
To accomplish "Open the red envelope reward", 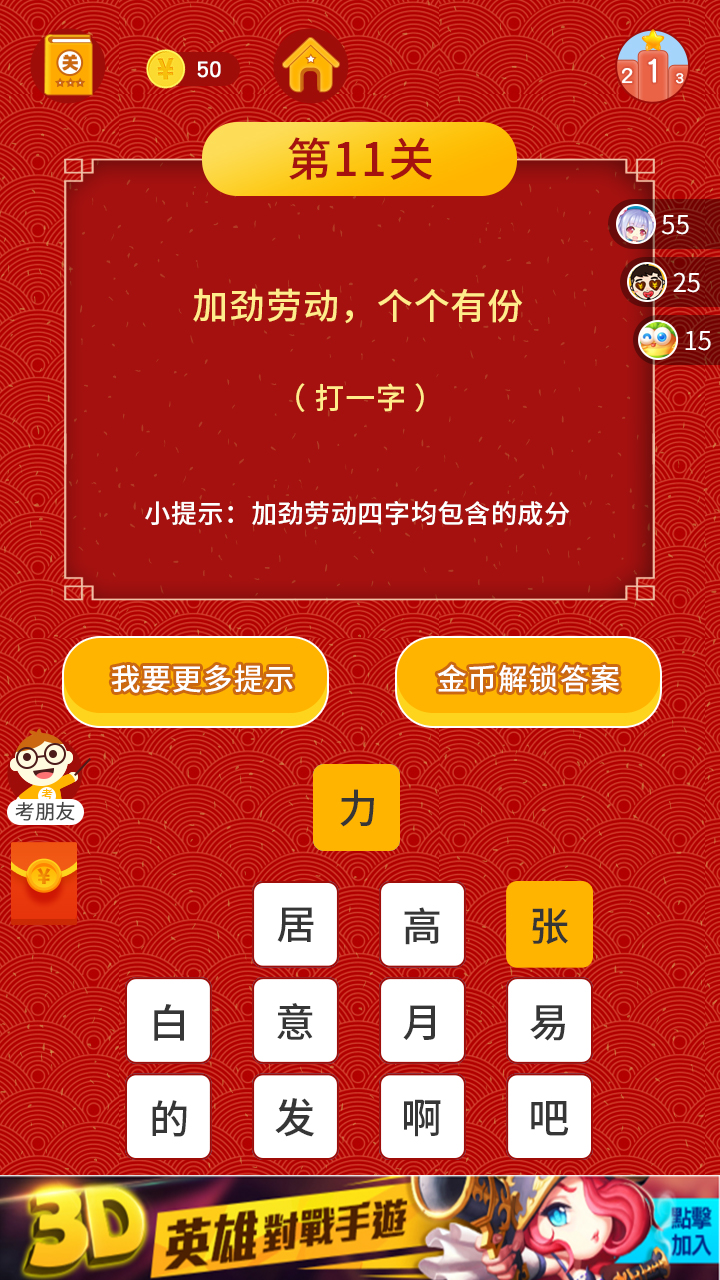I will (x=44, y=880).
